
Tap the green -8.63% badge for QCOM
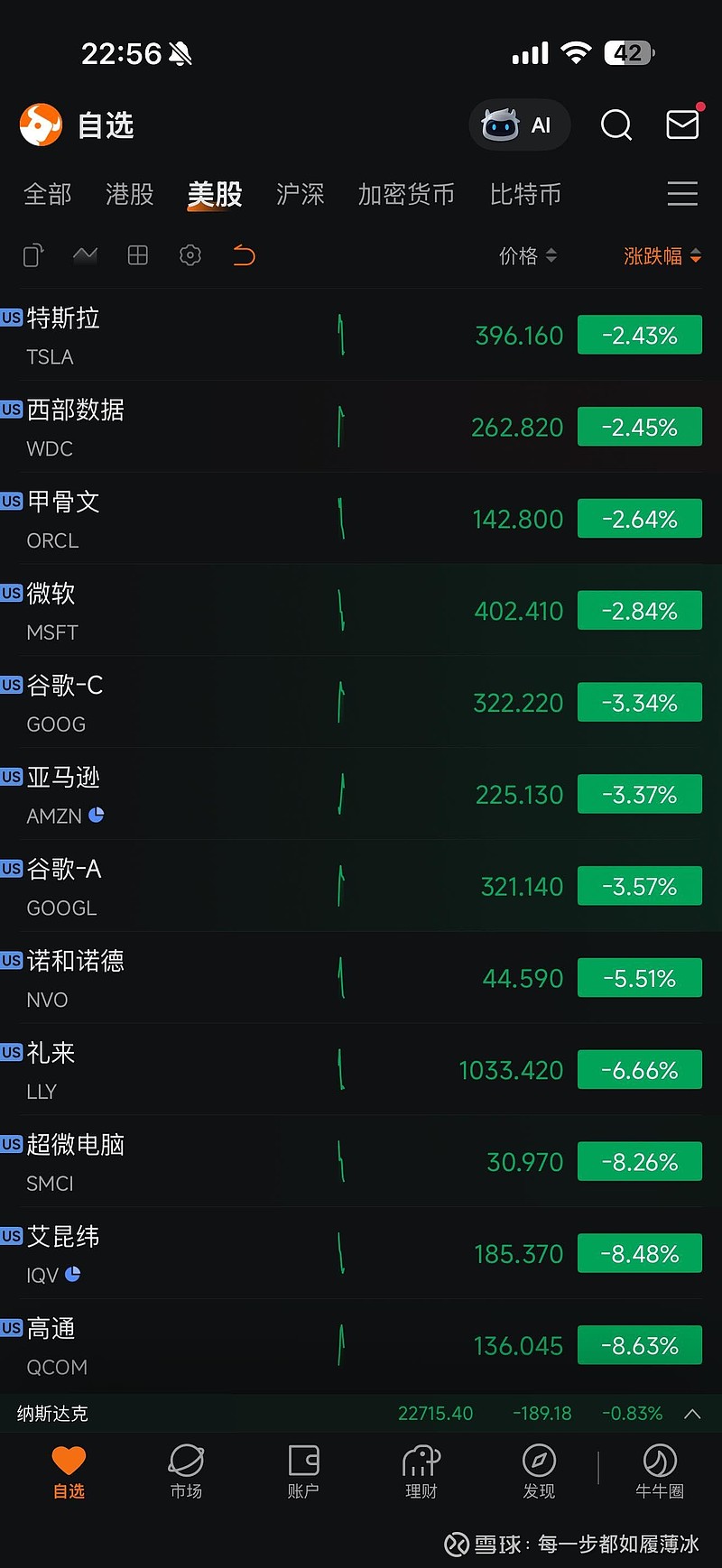coord(640,1345)
